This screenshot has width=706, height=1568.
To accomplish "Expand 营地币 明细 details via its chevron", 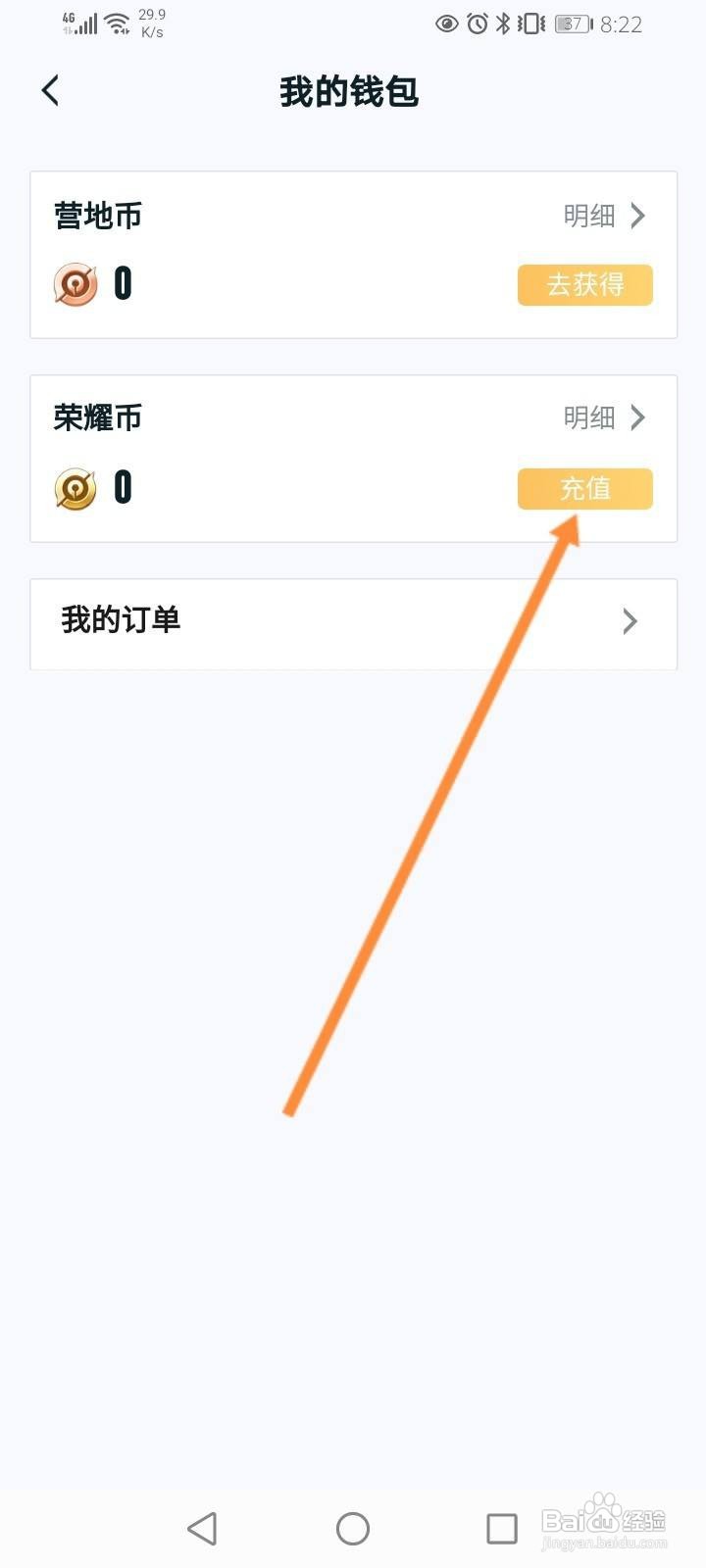I will 637,216.
